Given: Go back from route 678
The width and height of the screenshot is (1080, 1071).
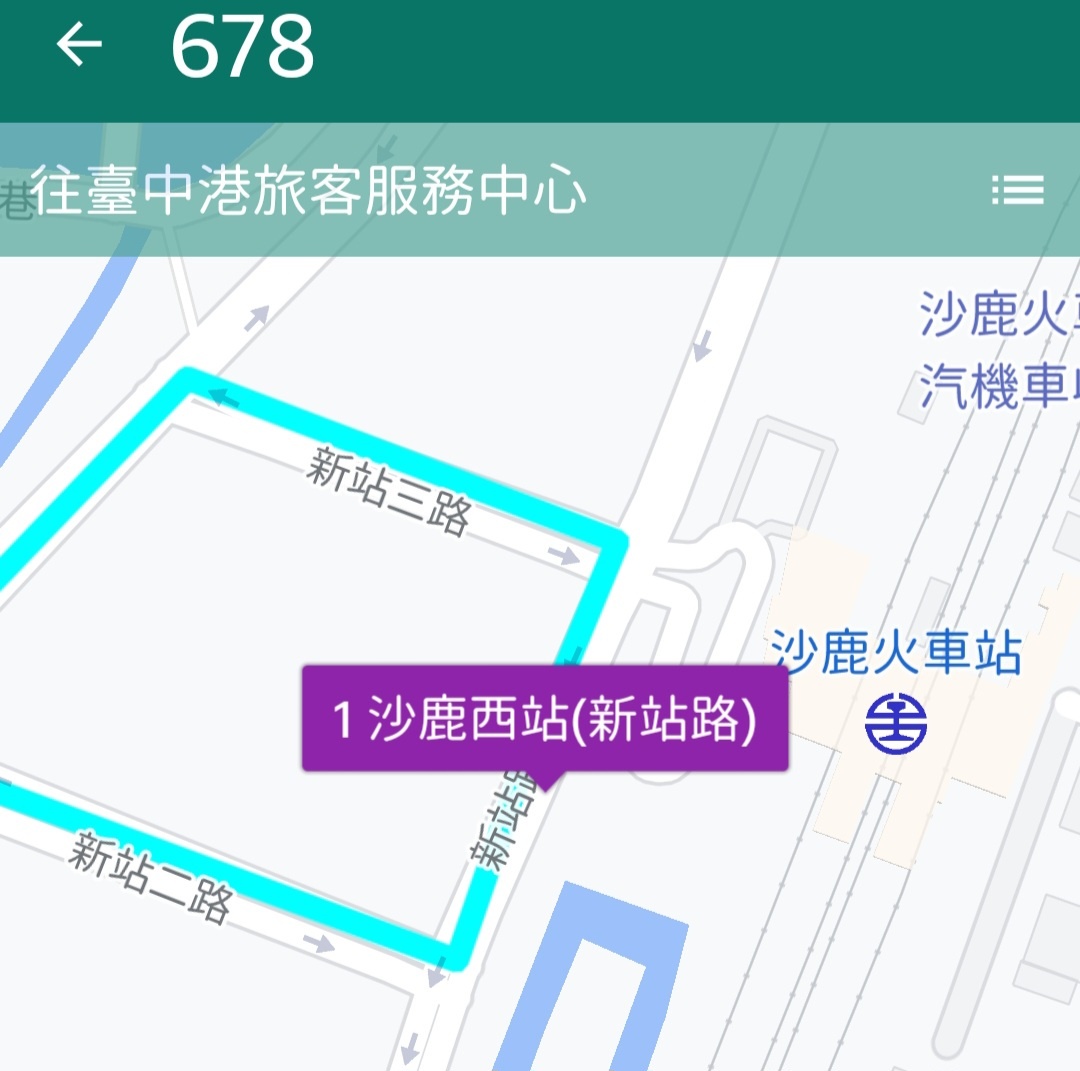Looking at the screenshot, I should pos(80,45).
